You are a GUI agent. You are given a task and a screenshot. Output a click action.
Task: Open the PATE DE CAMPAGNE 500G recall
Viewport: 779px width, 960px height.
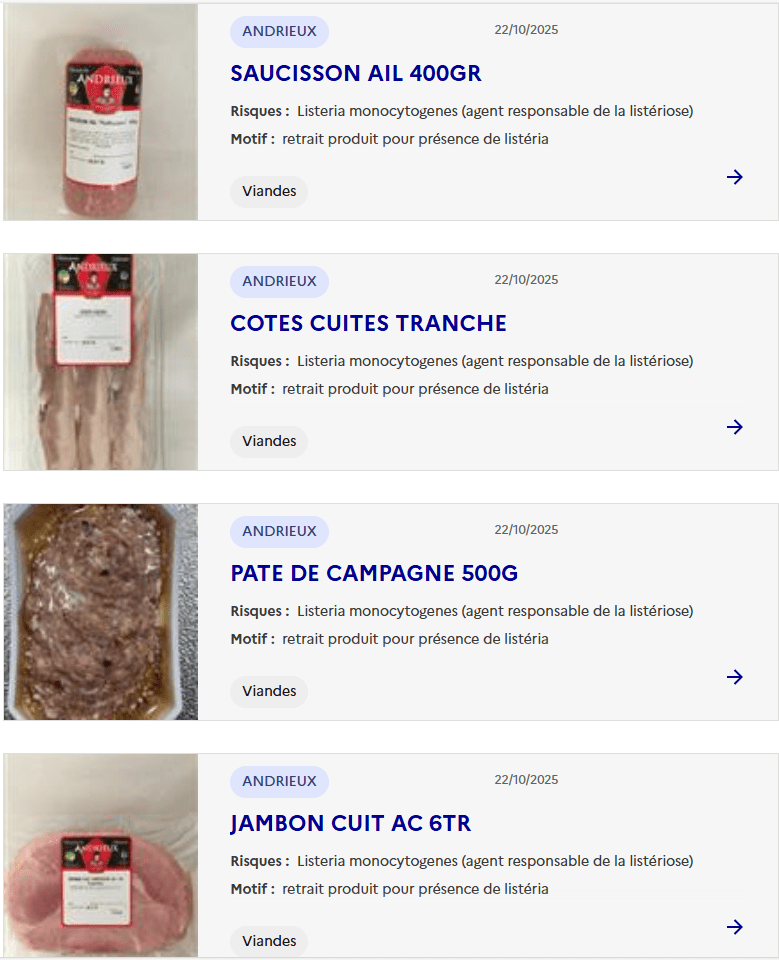tap(374, 573)
